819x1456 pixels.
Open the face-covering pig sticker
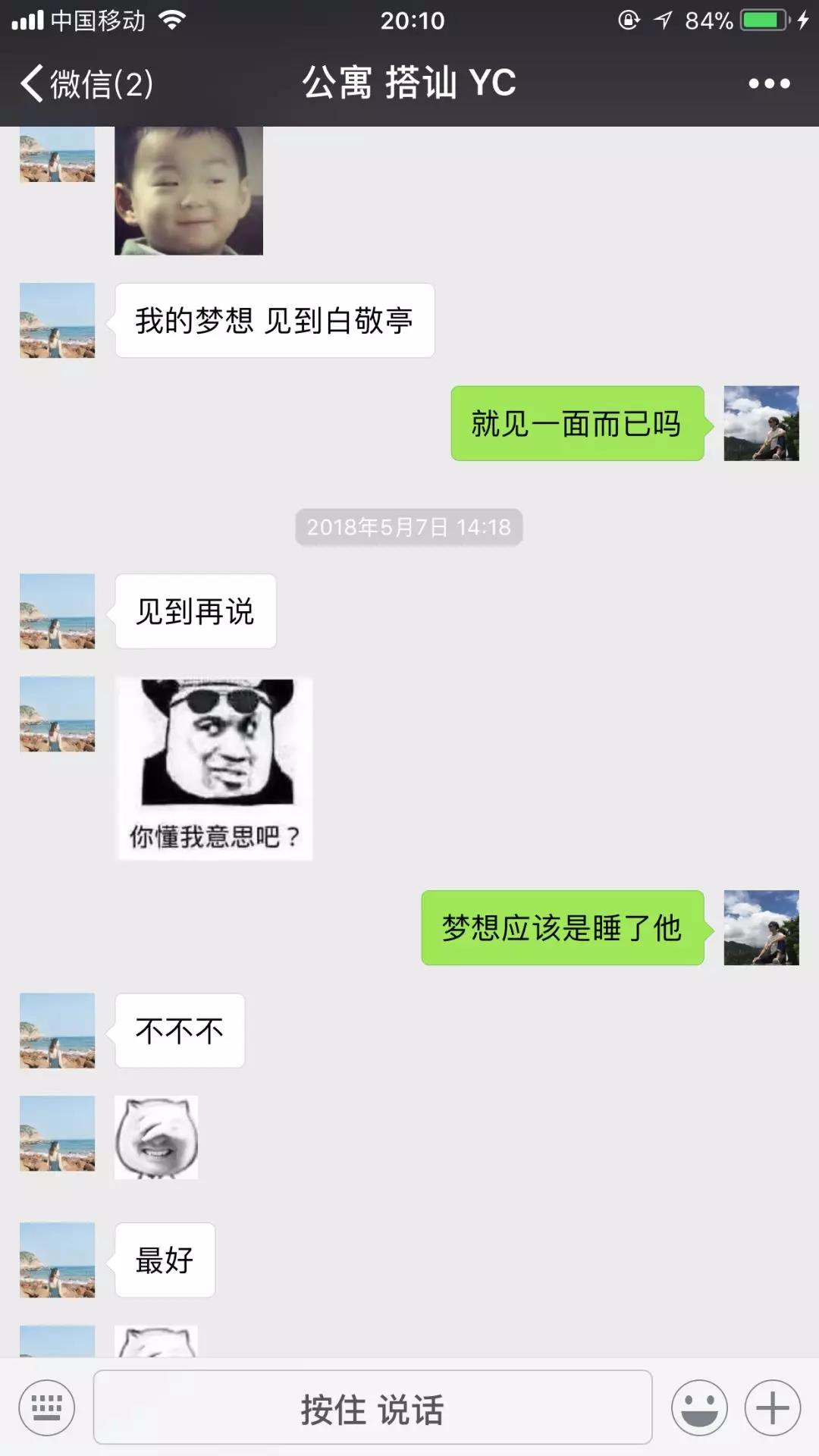(x=156, y=1137)
